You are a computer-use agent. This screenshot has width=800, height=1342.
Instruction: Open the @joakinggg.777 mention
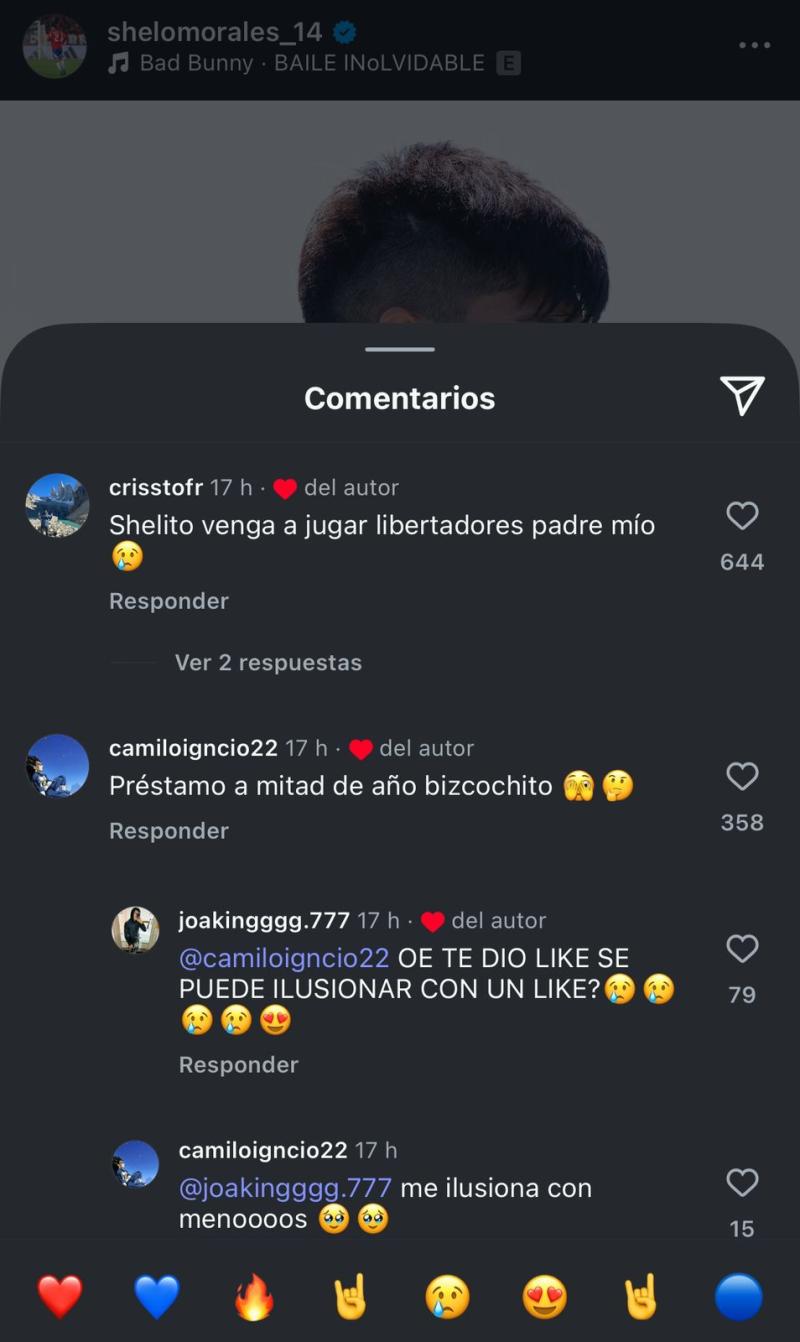(285, 1187)
